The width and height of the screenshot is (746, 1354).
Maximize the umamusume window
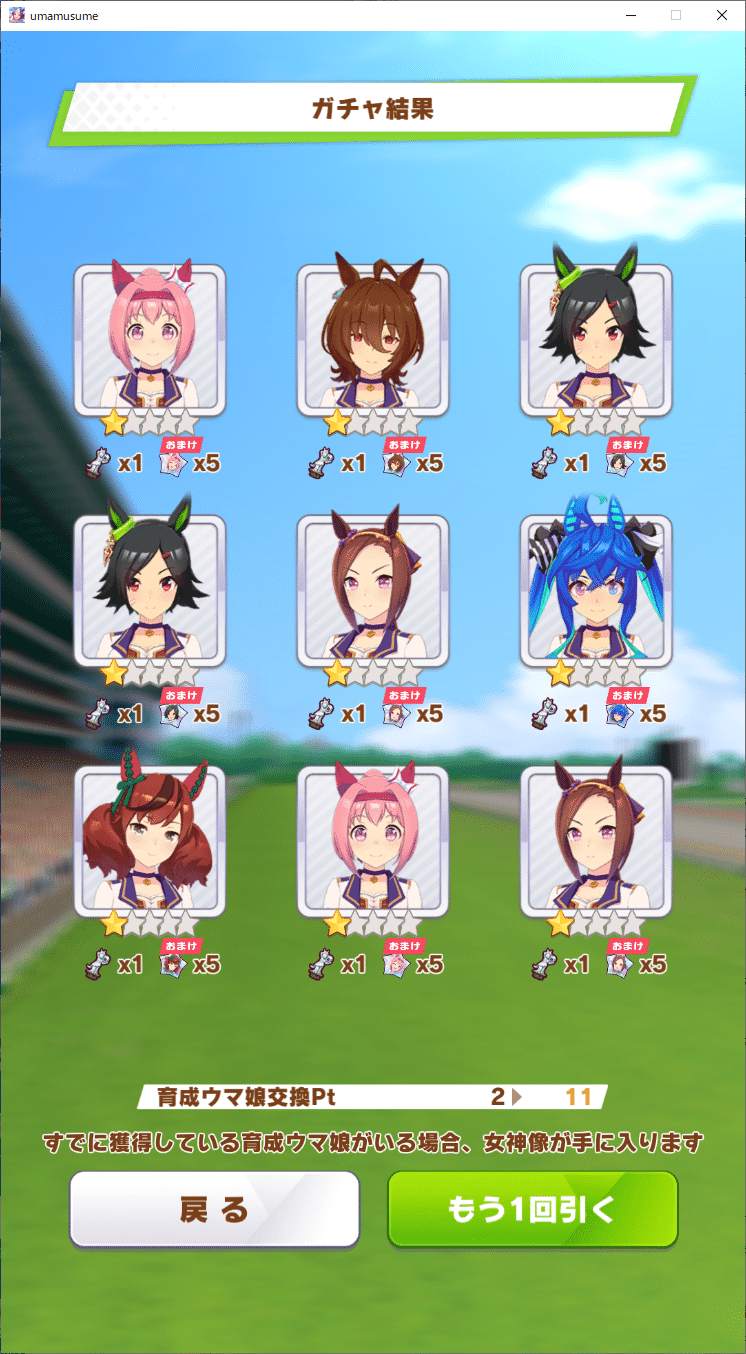(x=676, y=15)
